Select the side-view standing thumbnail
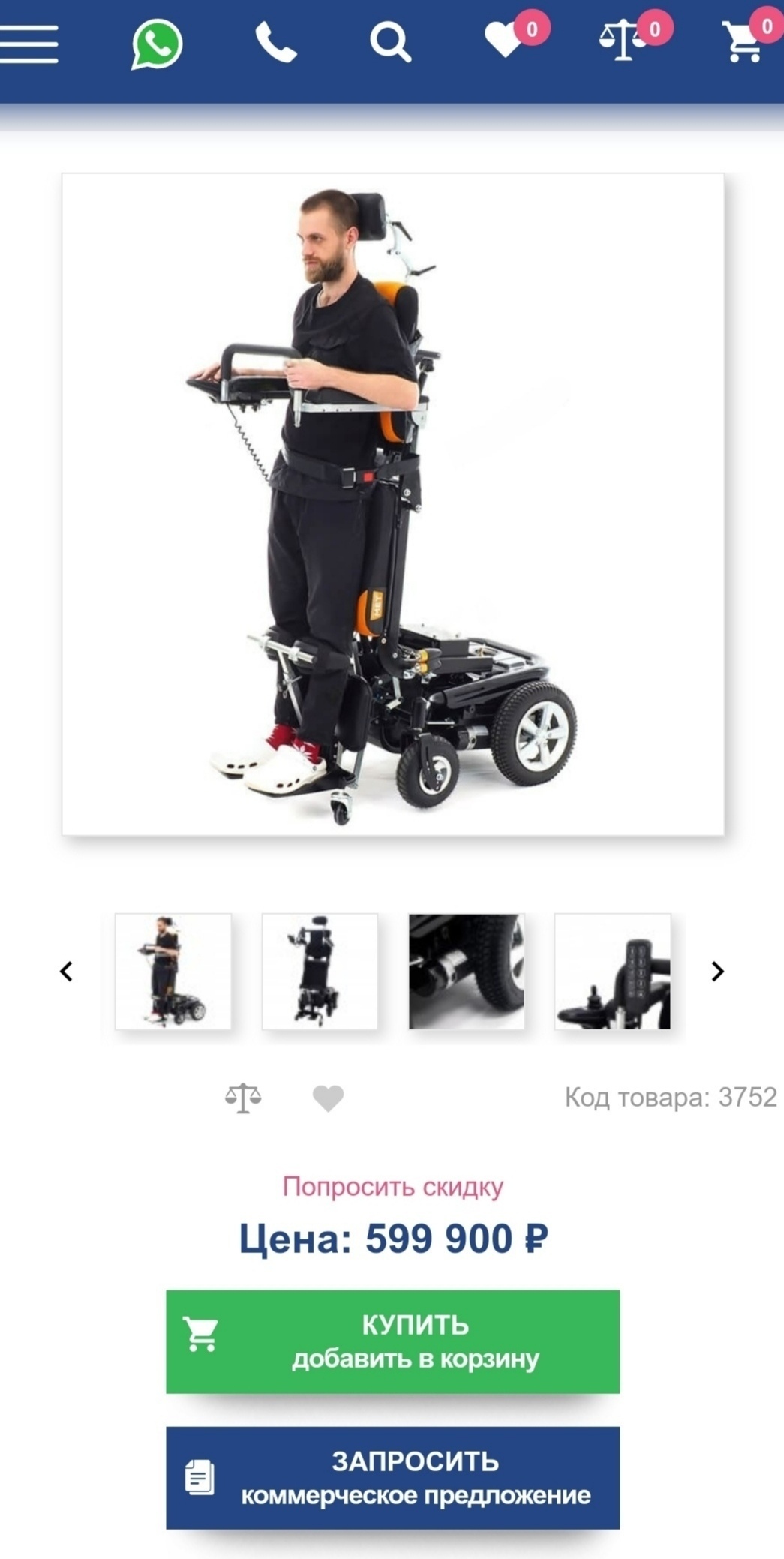Image resolution: width=784 pixels, height=1559 pixels. click(x=173, y=972)
